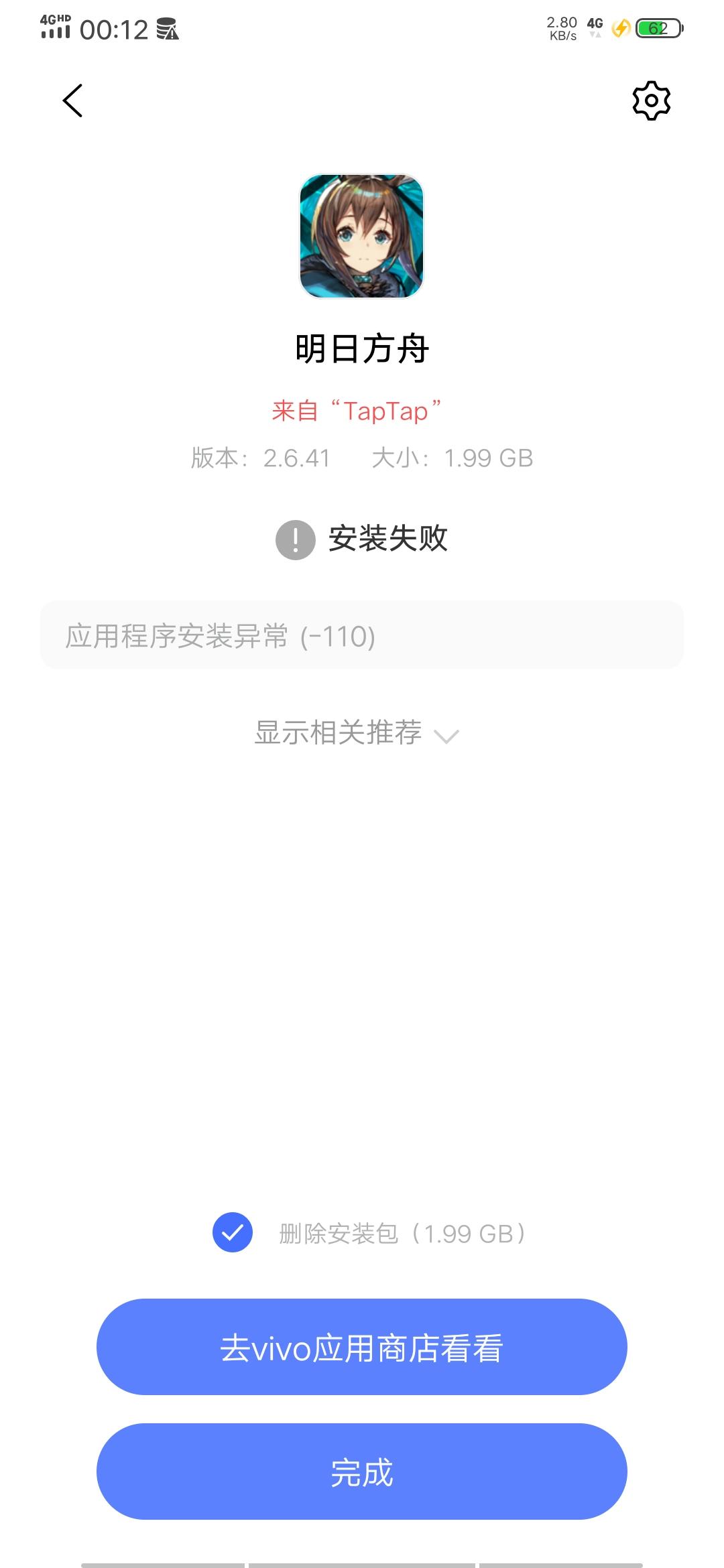724x1568 pixels.
Task: Tap the storage warning icon in status bar
Action: pyautogui.click(x=168, y=29)
